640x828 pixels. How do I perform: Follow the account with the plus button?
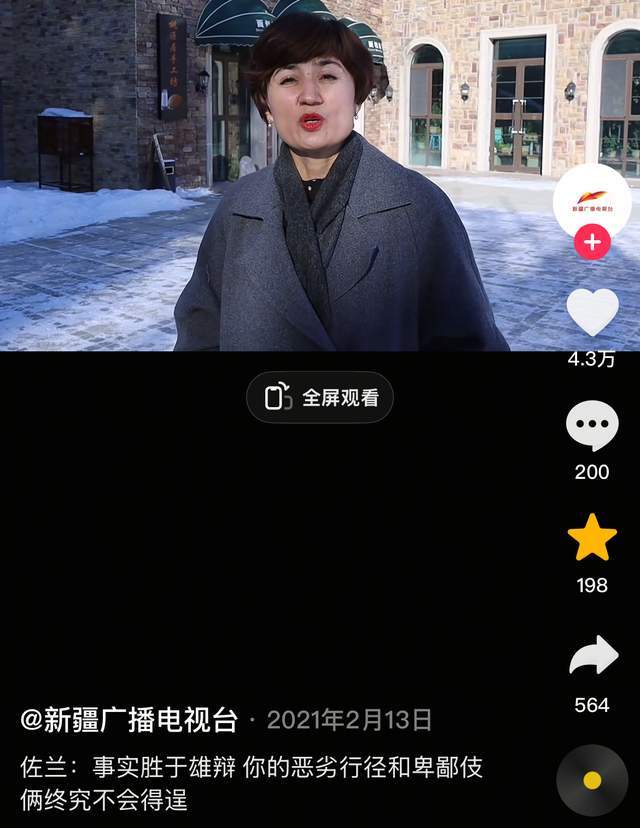coord(592,242)
